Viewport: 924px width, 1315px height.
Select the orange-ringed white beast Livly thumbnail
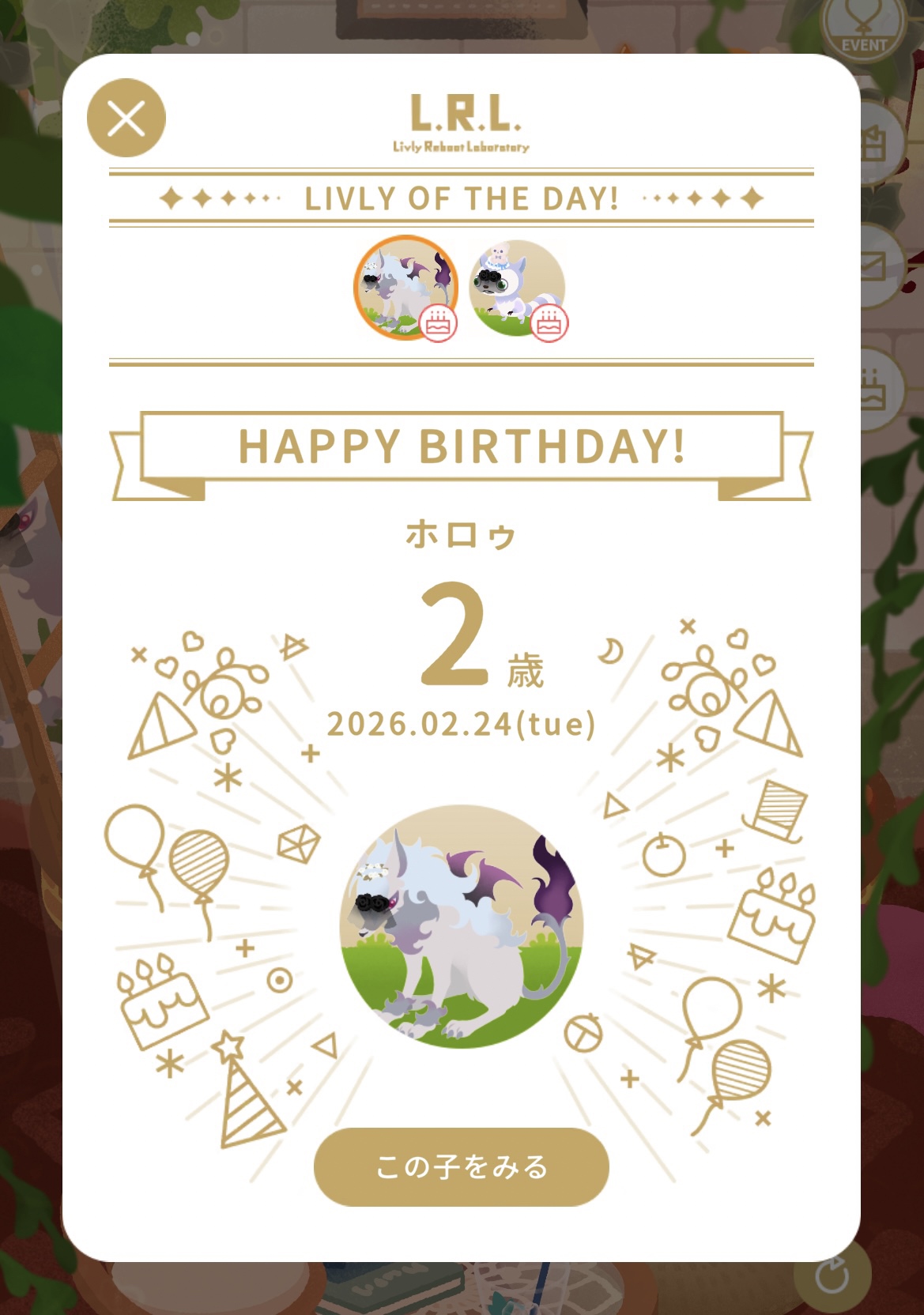[405, 288]
